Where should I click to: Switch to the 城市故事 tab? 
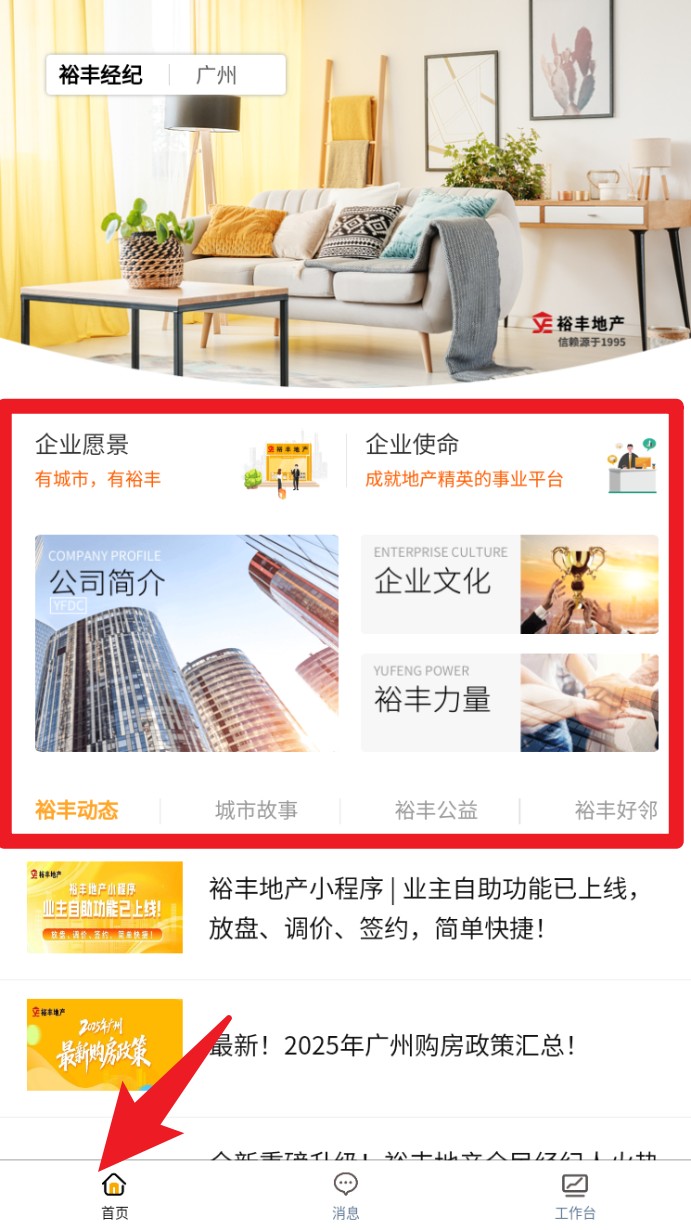(x=256, y=810)
